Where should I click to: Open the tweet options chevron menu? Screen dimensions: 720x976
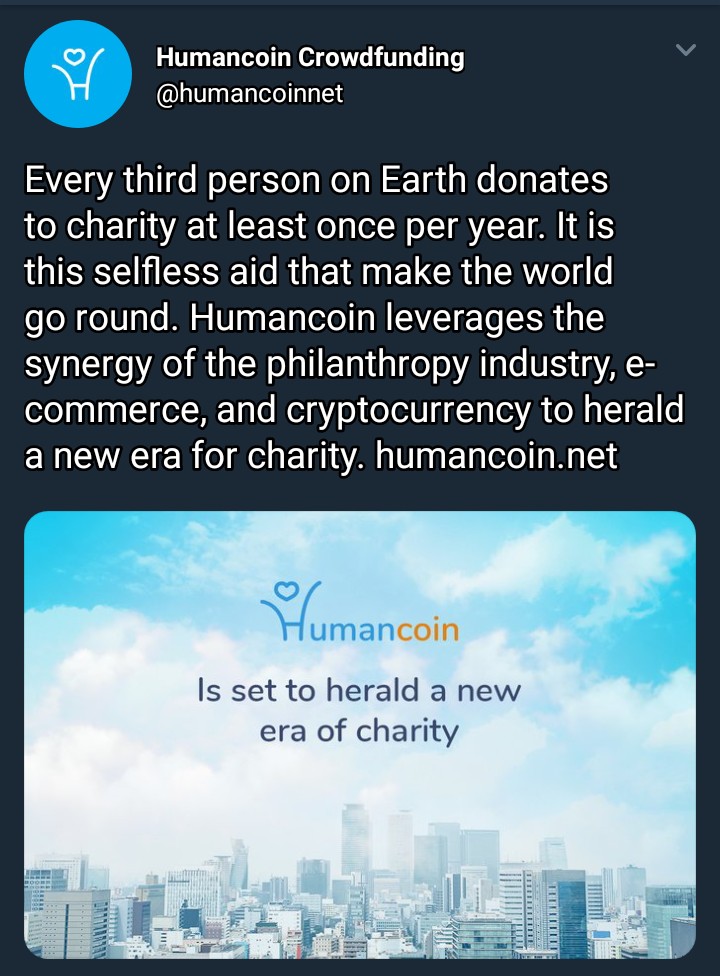[x=686, y=49]
